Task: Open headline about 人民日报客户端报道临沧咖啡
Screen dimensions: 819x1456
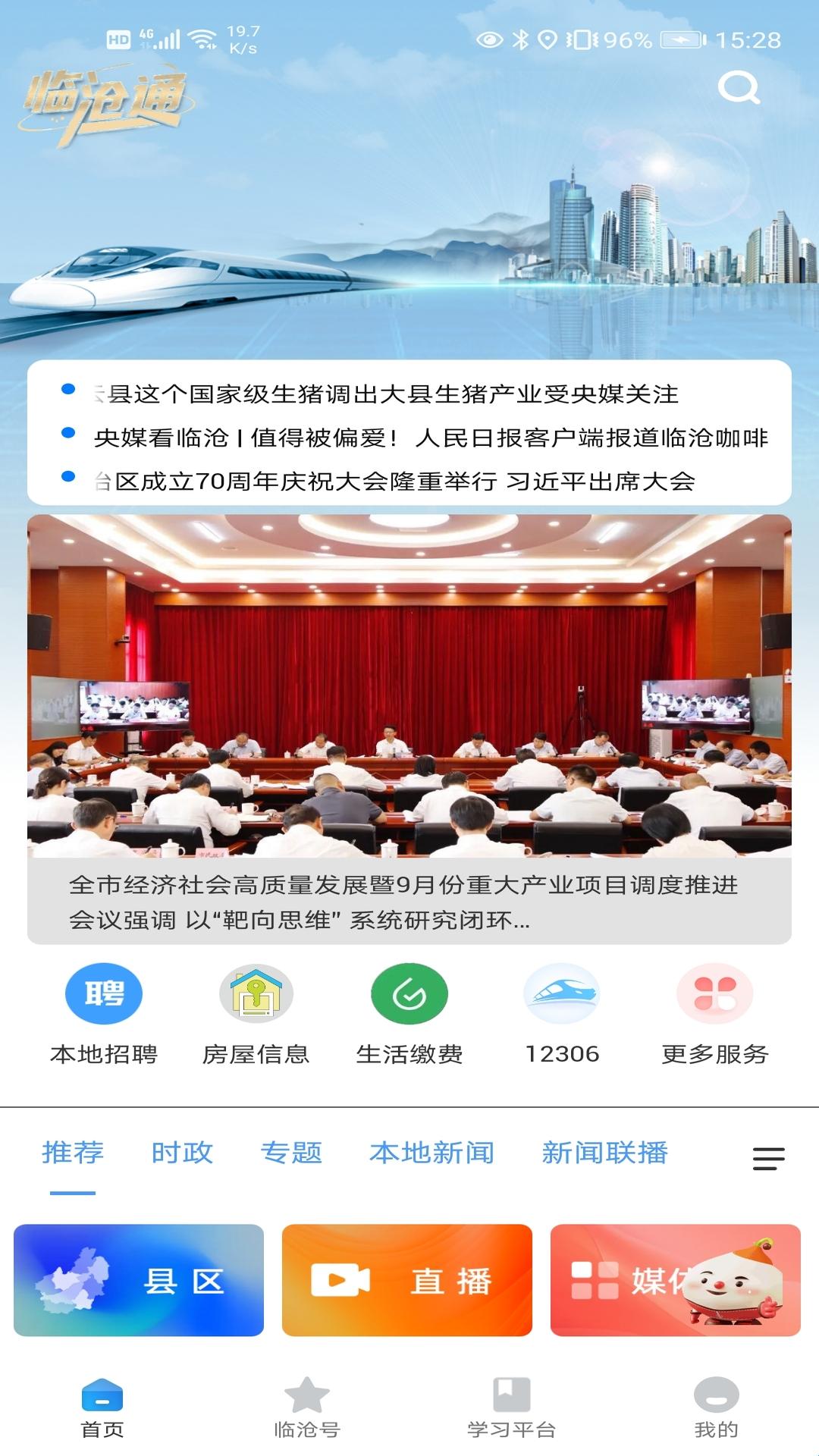Action: 431,438
